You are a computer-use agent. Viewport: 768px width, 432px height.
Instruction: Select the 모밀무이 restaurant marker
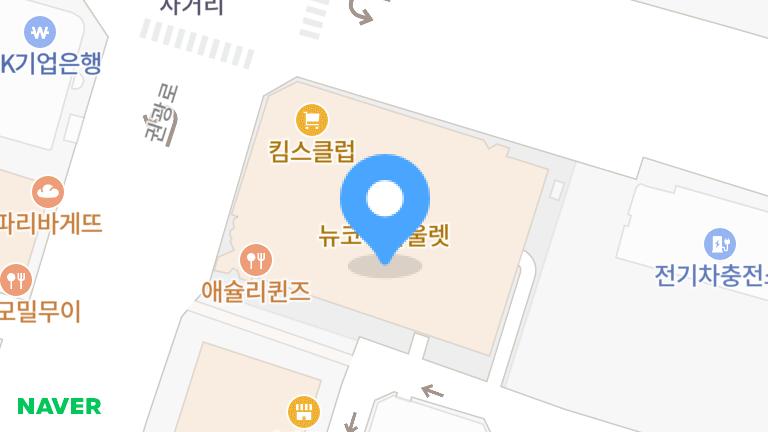tap(15, 279)
